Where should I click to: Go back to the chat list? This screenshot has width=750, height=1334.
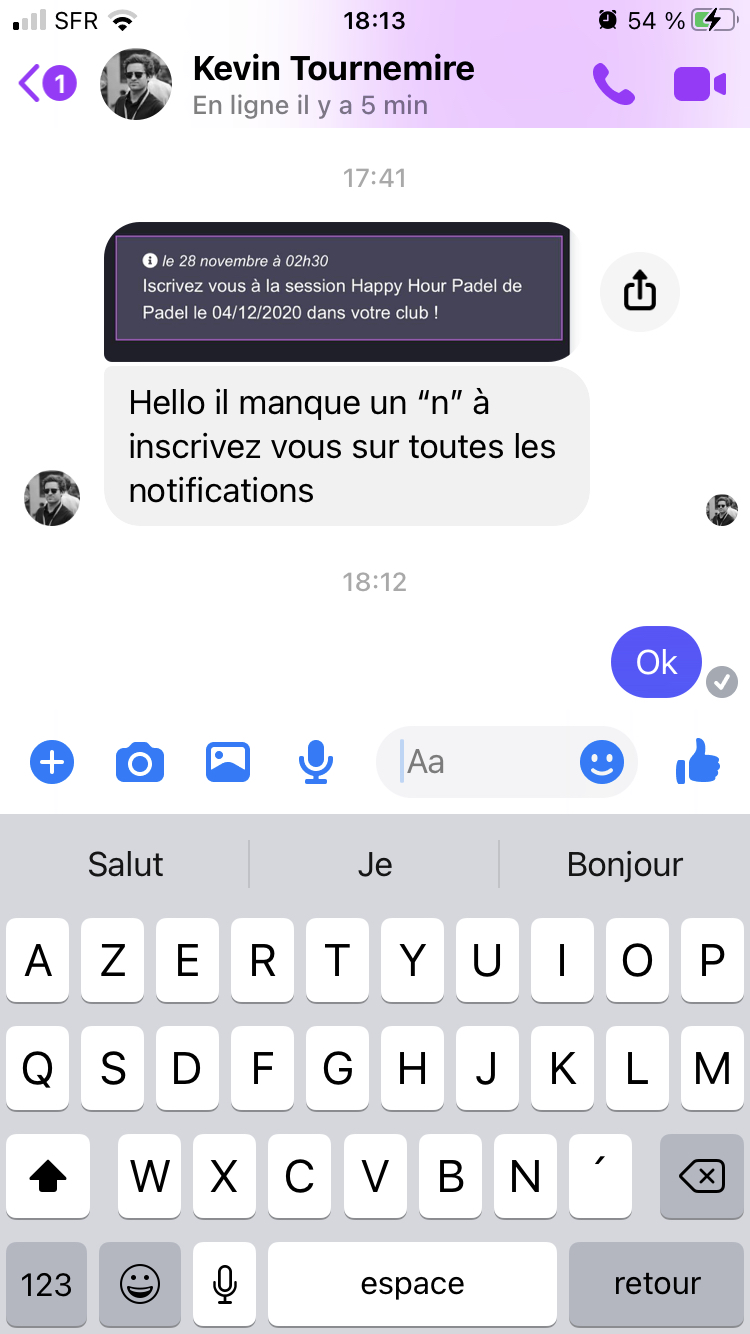click(x=45, y=85)
